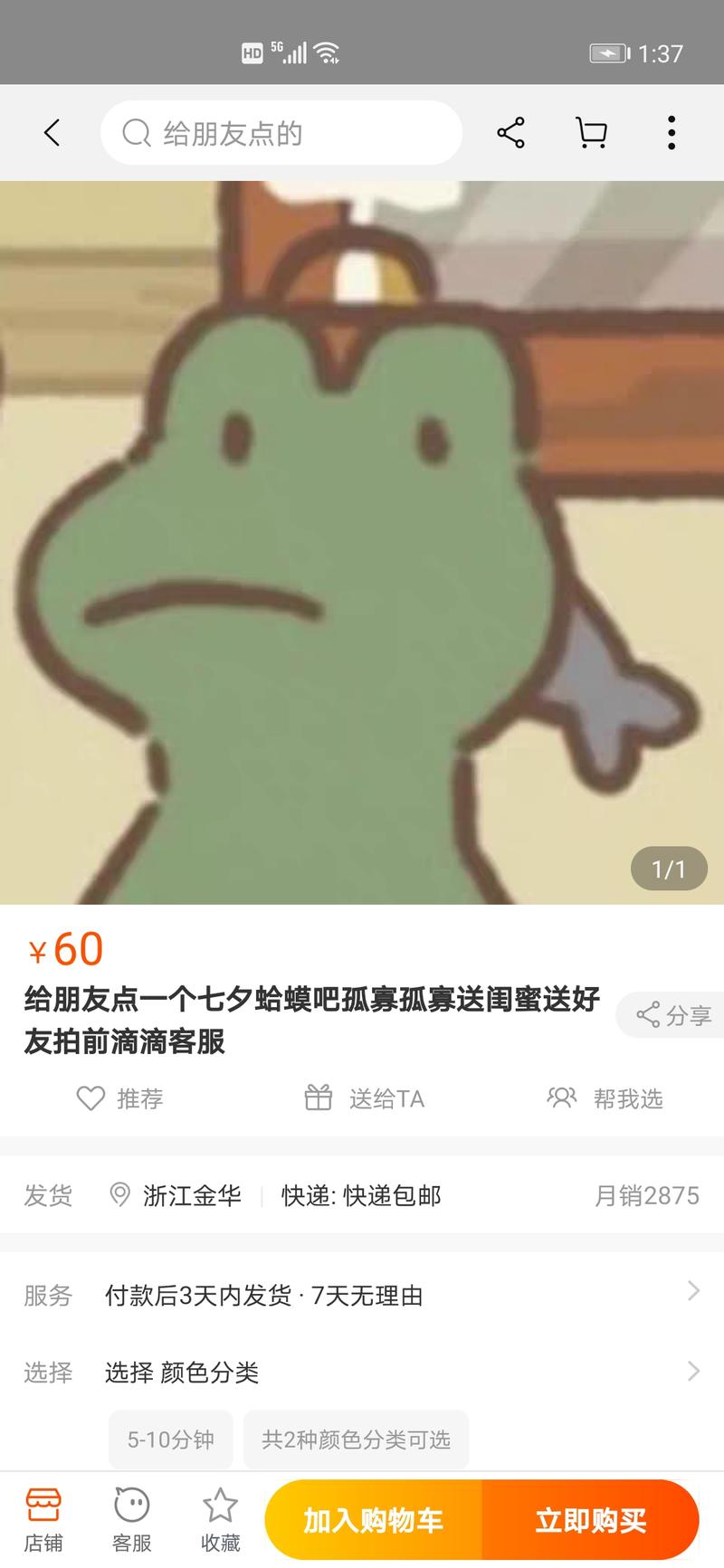Open the shopping cart icon
724x1568 pixels.
click(x=591, y=132)
